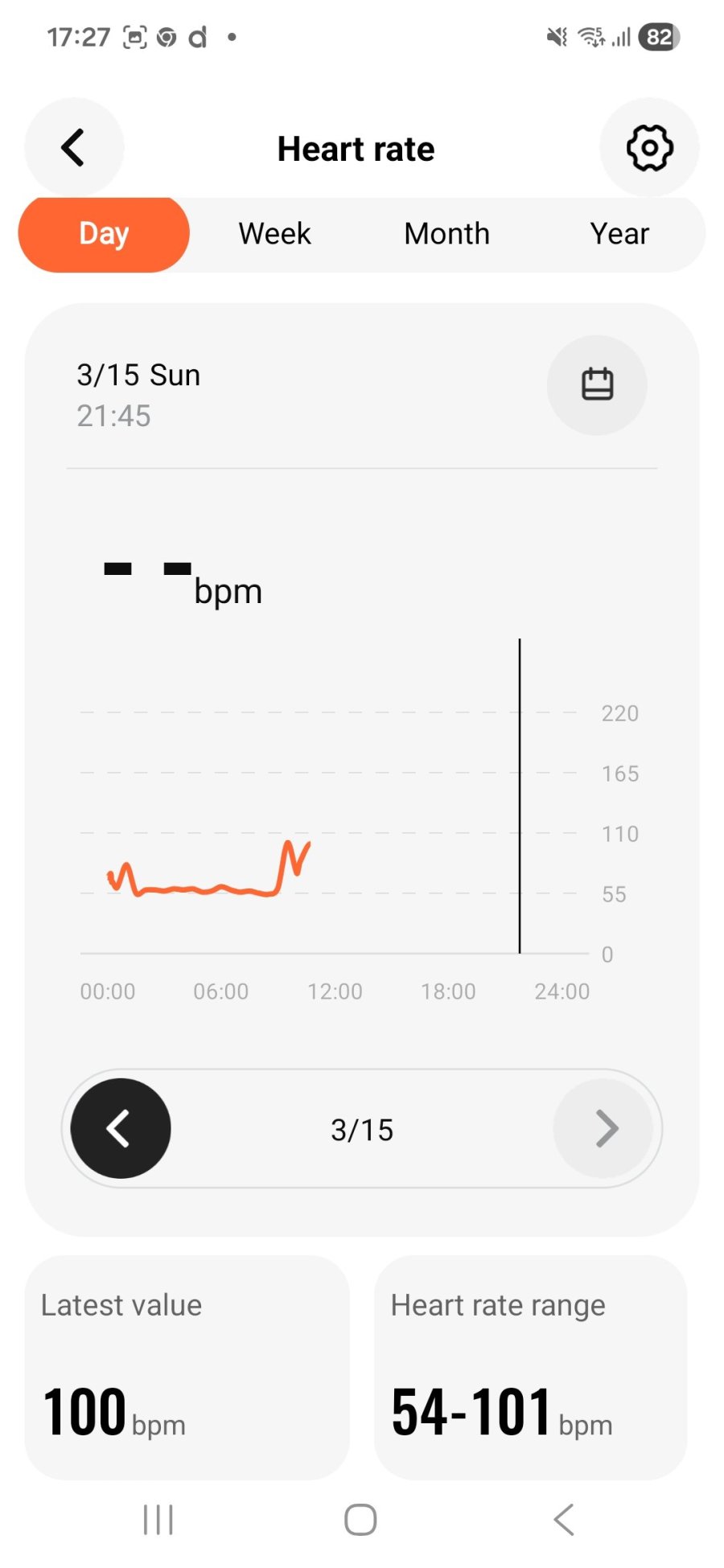The image size is (724, 1568).
Task: Go to the previous day
Action: click(x=121, y=1128)
